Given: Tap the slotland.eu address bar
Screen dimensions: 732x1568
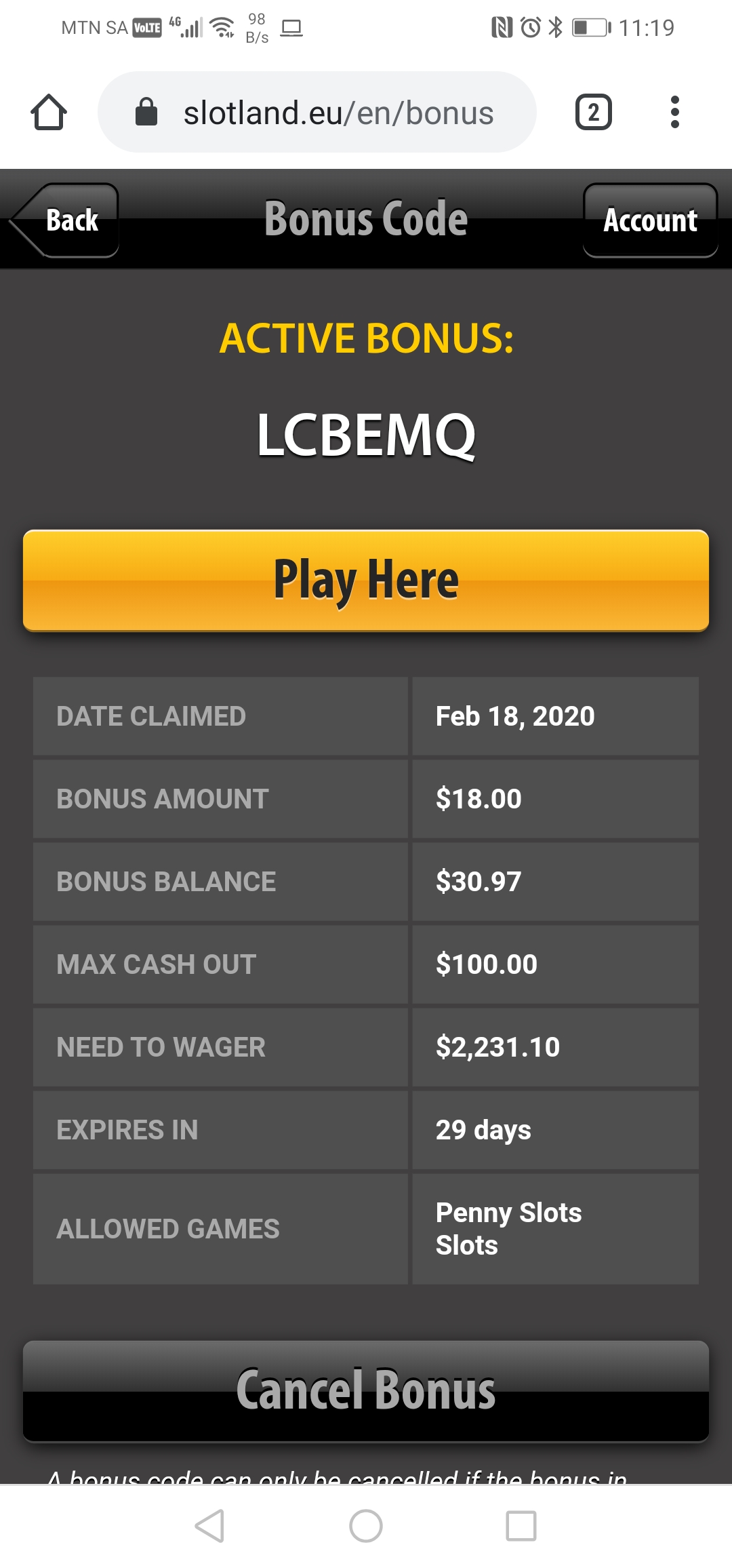Looking at the screenshot, I should pos(317,112).
